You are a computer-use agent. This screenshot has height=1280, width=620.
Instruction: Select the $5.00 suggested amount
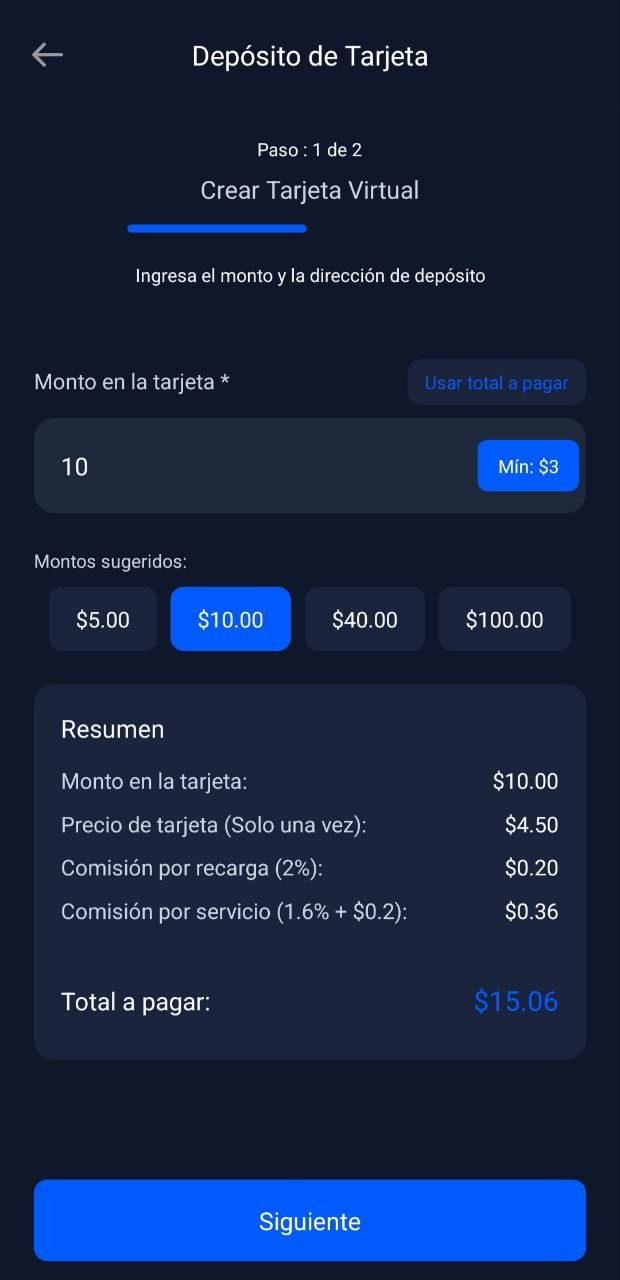pos(103,619)
